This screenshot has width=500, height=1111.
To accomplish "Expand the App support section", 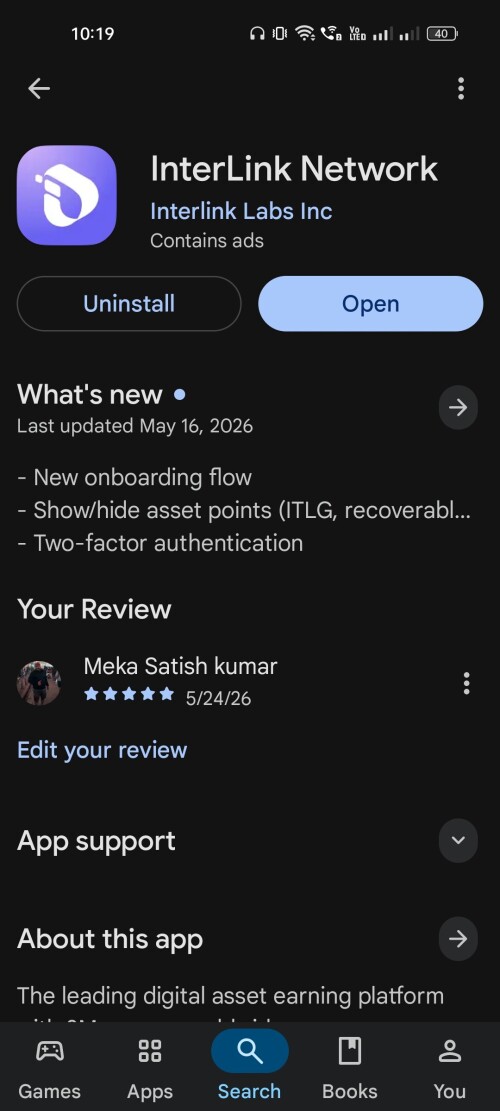I will tap(458, 840).
